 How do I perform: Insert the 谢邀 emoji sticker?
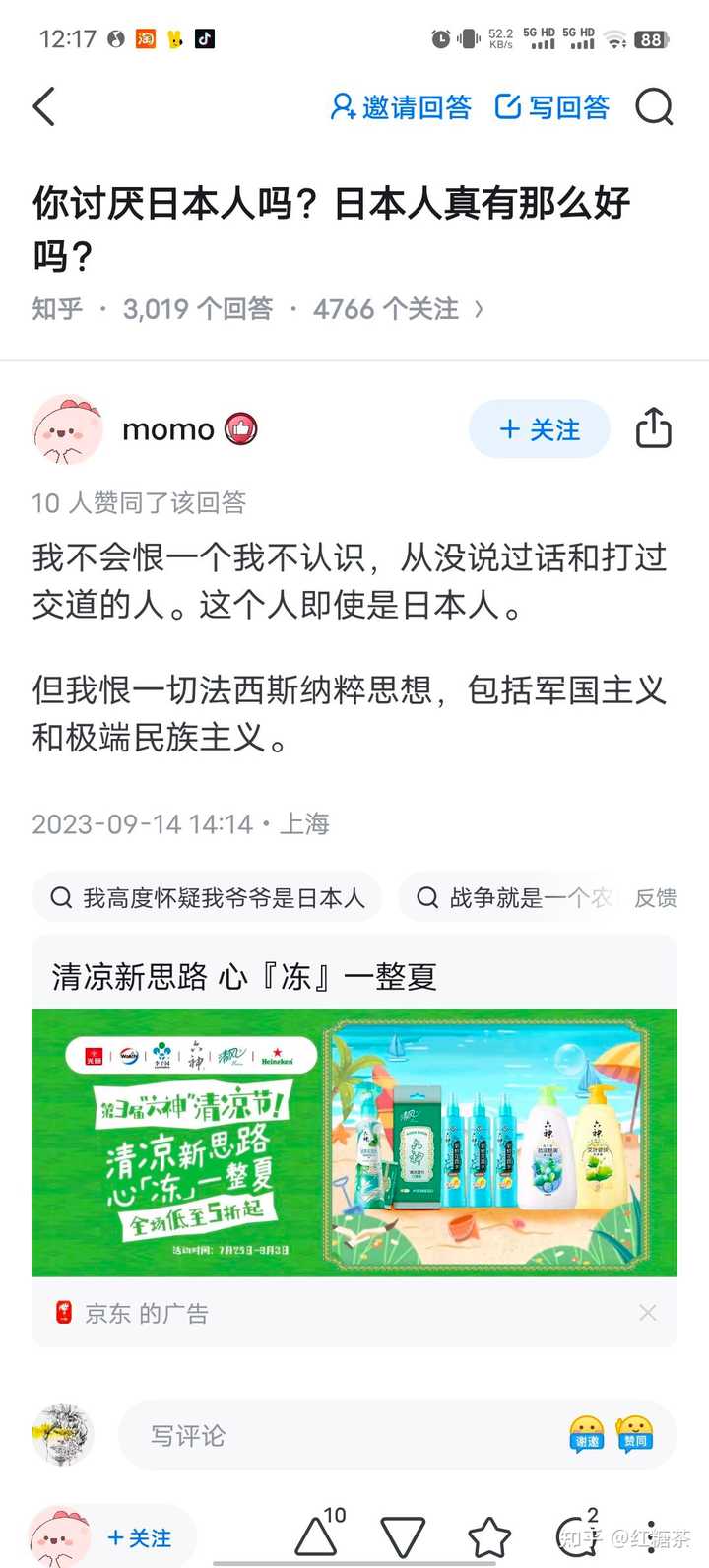tap(587, 1434)
